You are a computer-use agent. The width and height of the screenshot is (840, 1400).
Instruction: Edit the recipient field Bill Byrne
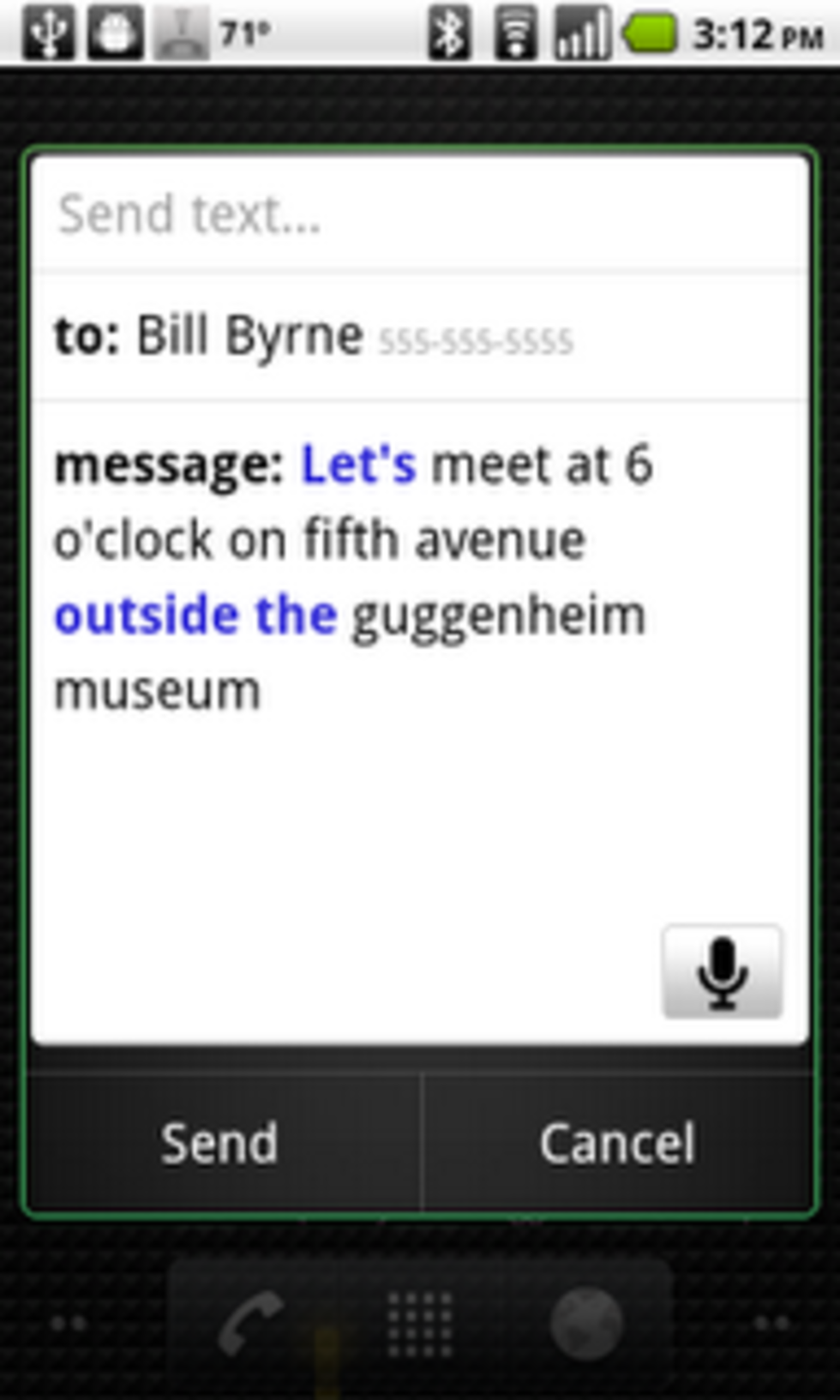313,336
